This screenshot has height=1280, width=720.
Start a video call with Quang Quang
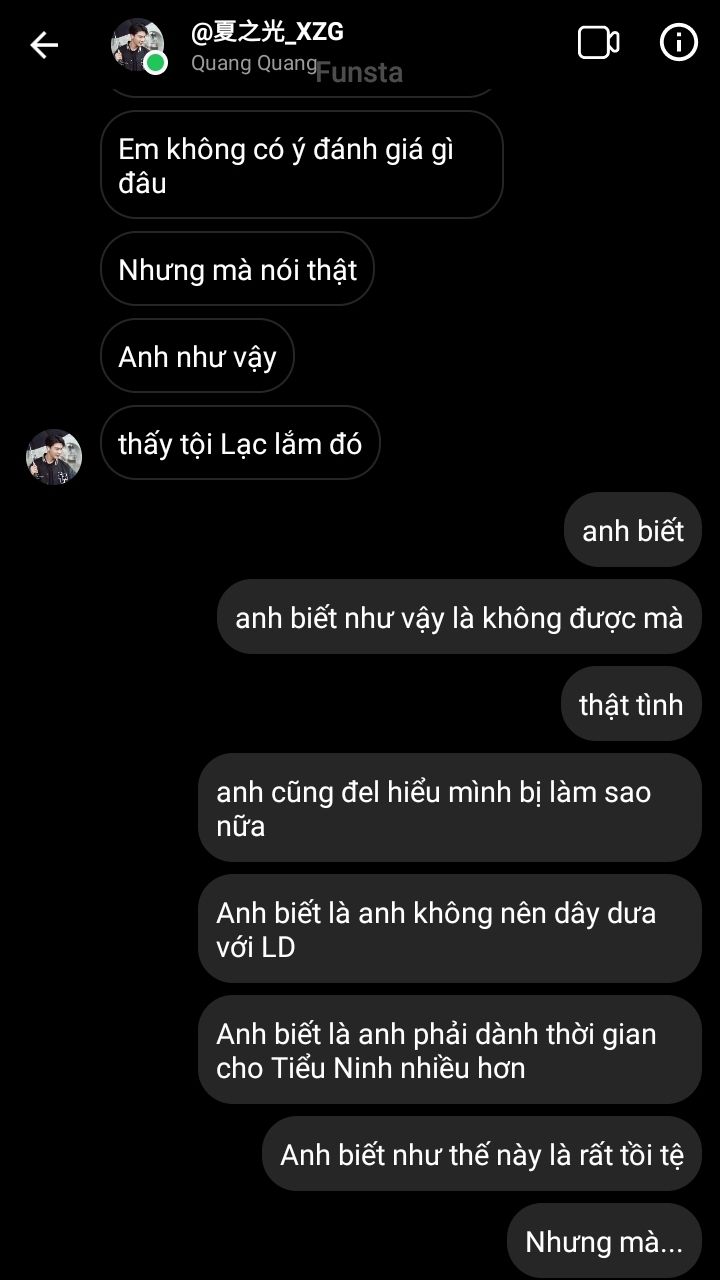(598, 43)
